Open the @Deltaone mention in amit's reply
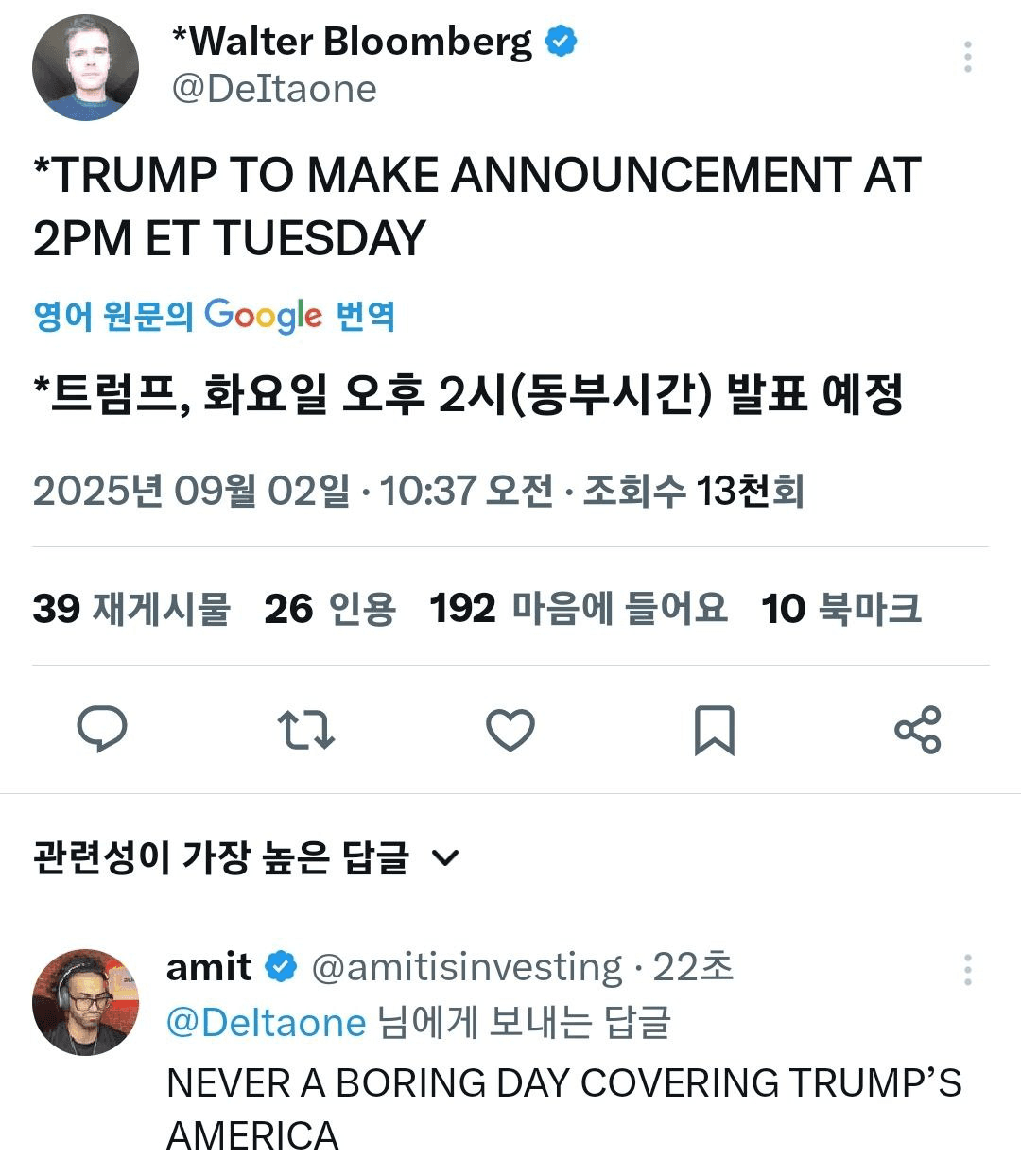Image resolution: width=1021 pixels, height=1176 pixels. coord(266,1023)
